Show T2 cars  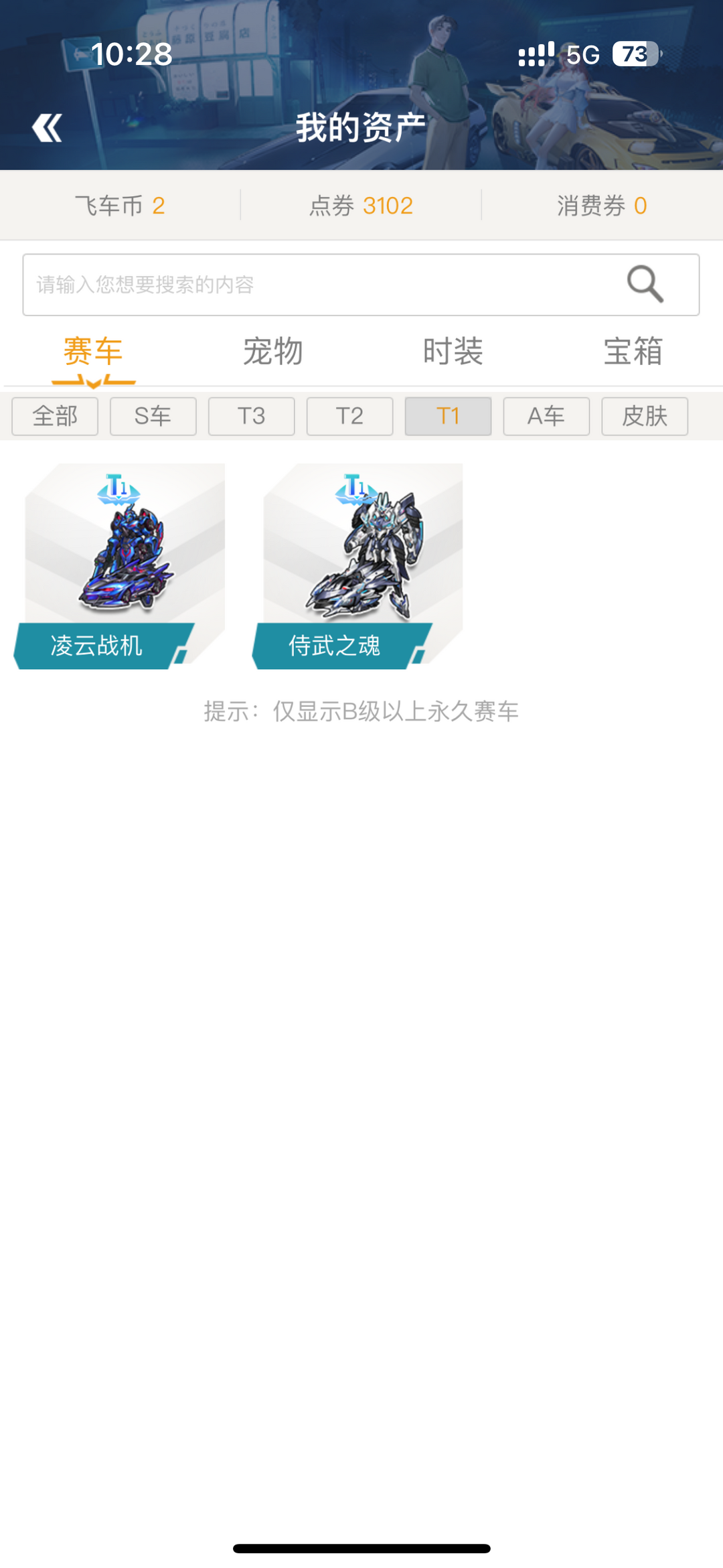tap(350, 416)
